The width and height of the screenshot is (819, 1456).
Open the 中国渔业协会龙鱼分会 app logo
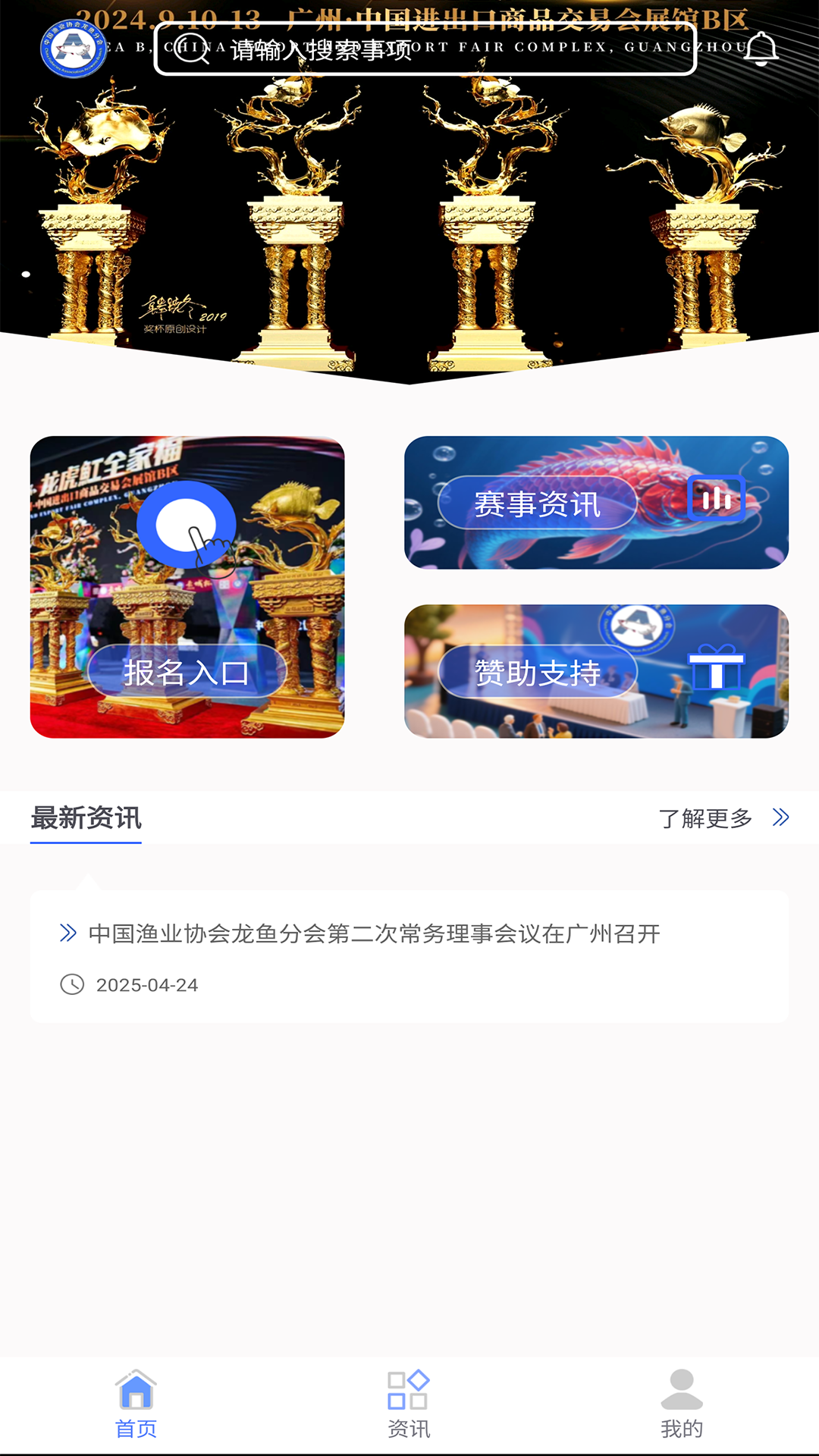pyautogui.click(x=74, y=48)
